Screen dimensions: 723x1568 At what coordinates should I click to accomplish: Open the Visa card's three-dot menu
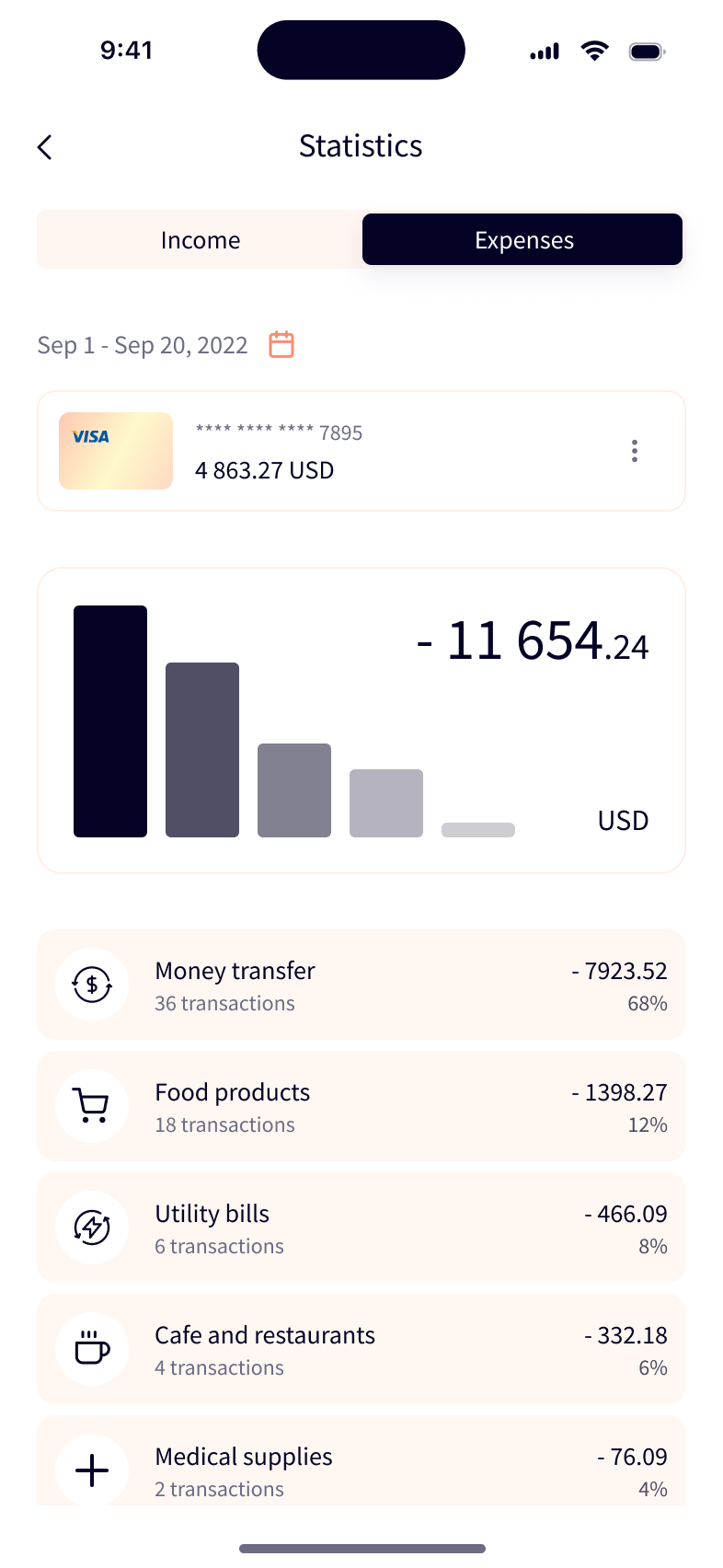coord(635,451)
